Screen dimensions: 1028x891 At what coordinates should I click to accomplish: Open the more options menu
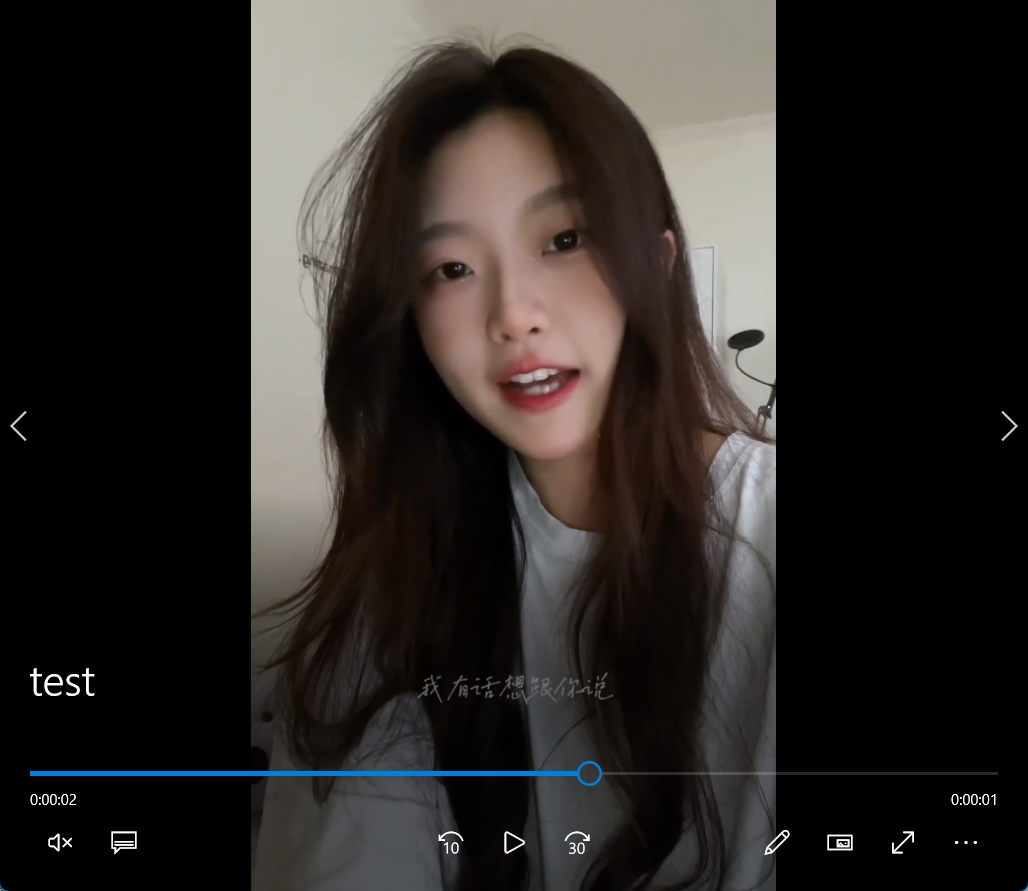[966, 843]
